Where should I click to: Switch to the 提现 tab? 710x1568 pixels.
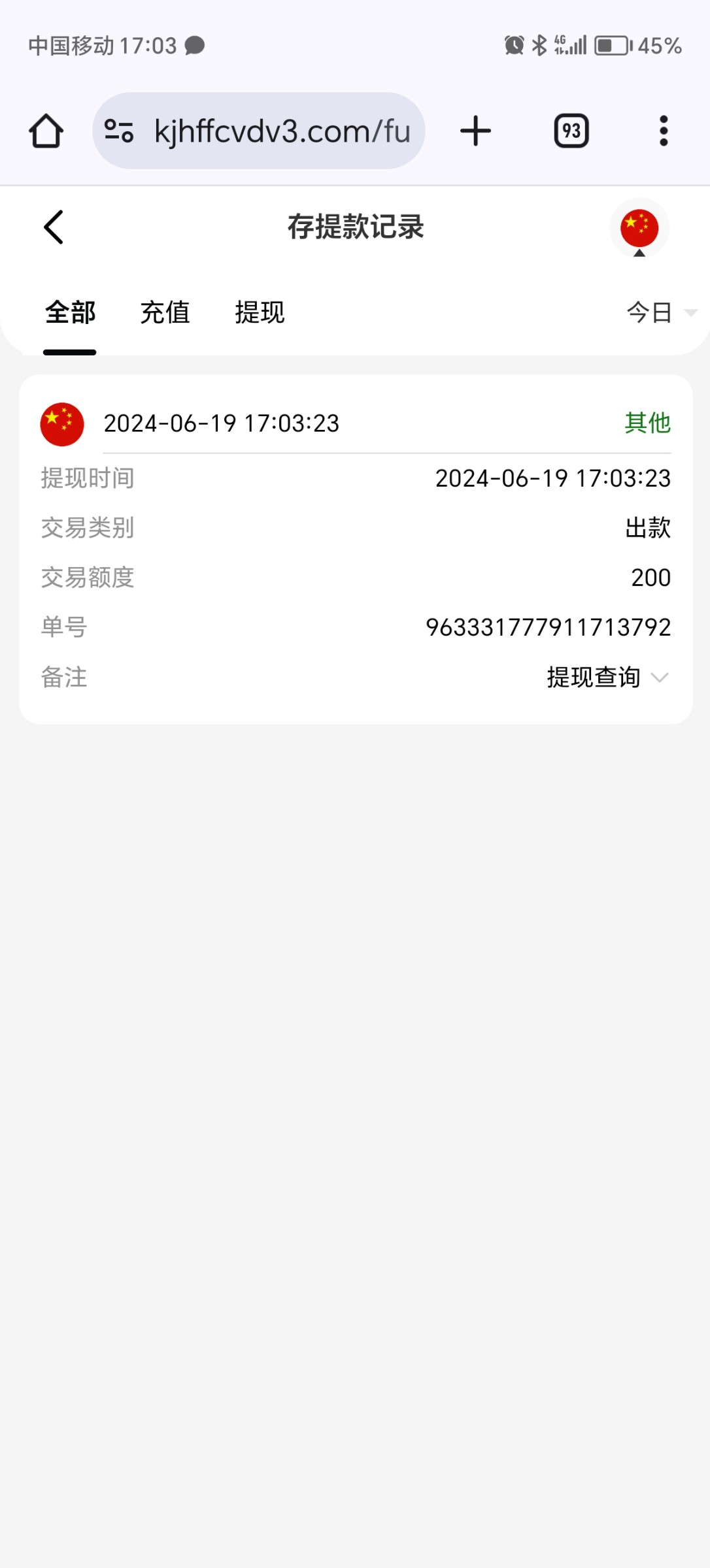pyautogui.click(x=260, y=313)
